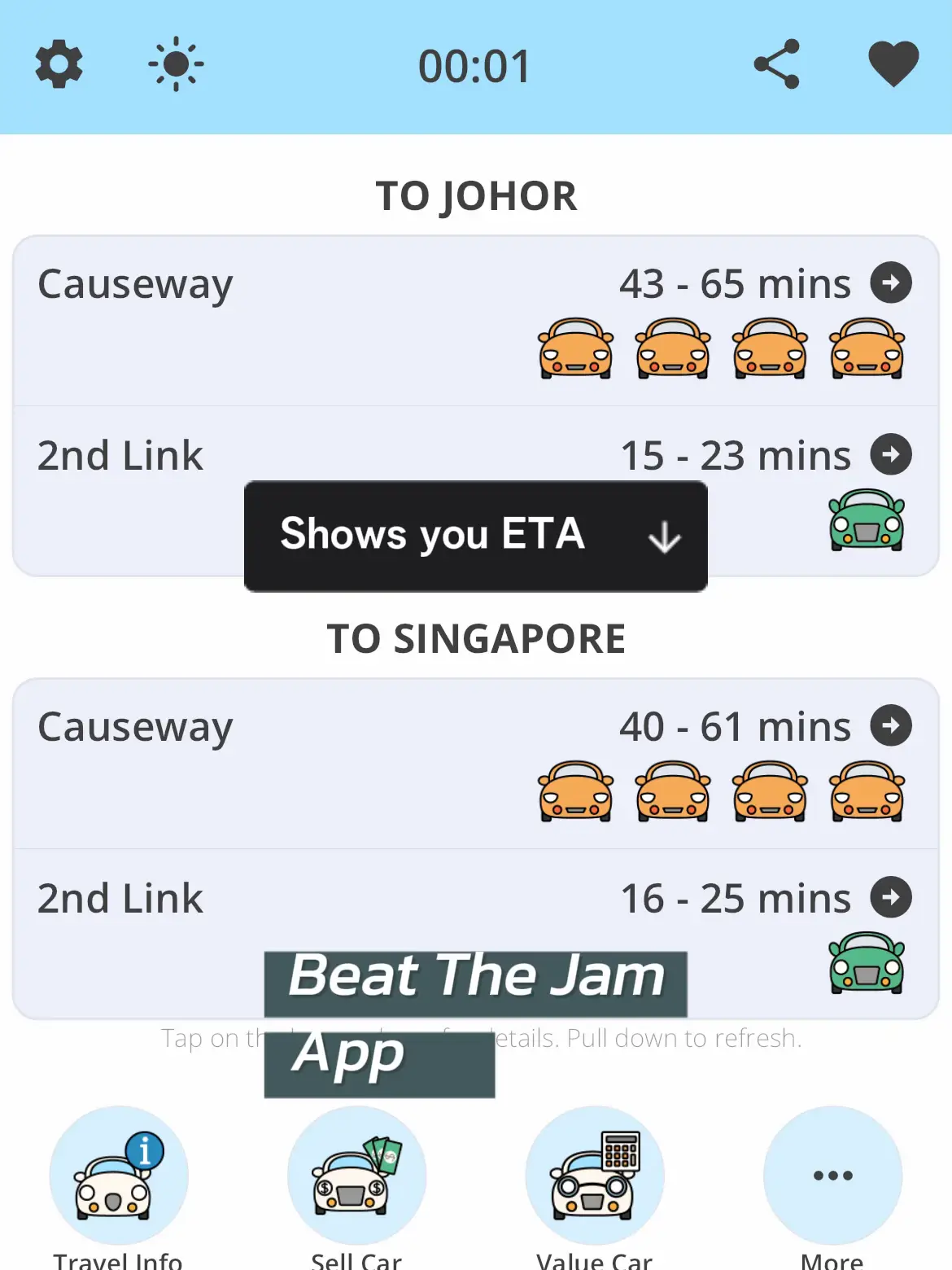Toggle the light/dark theme sun icon
The image size is (952, 1270).
click(x=176, y=65)
